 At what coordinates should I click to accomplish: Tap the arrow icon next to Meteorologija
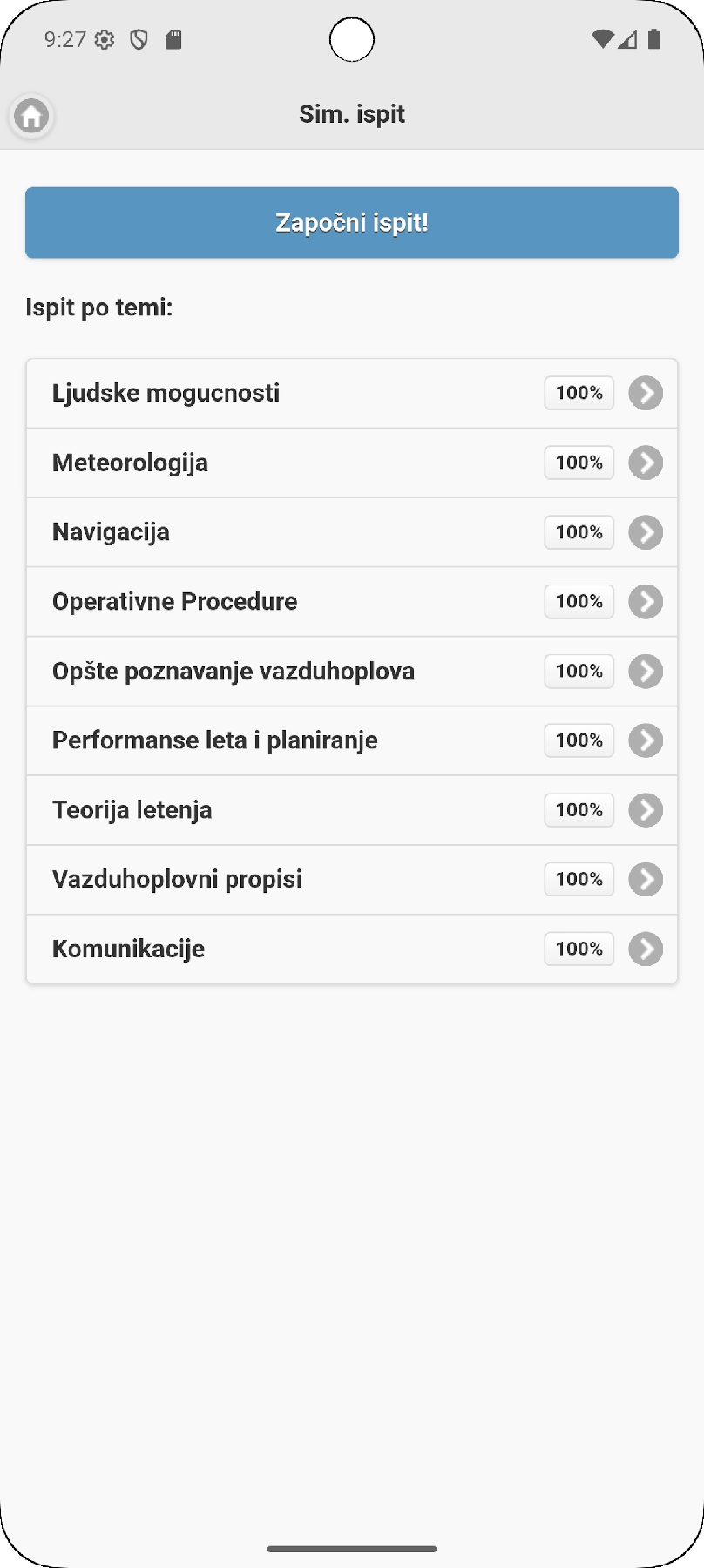coord(646,463)
